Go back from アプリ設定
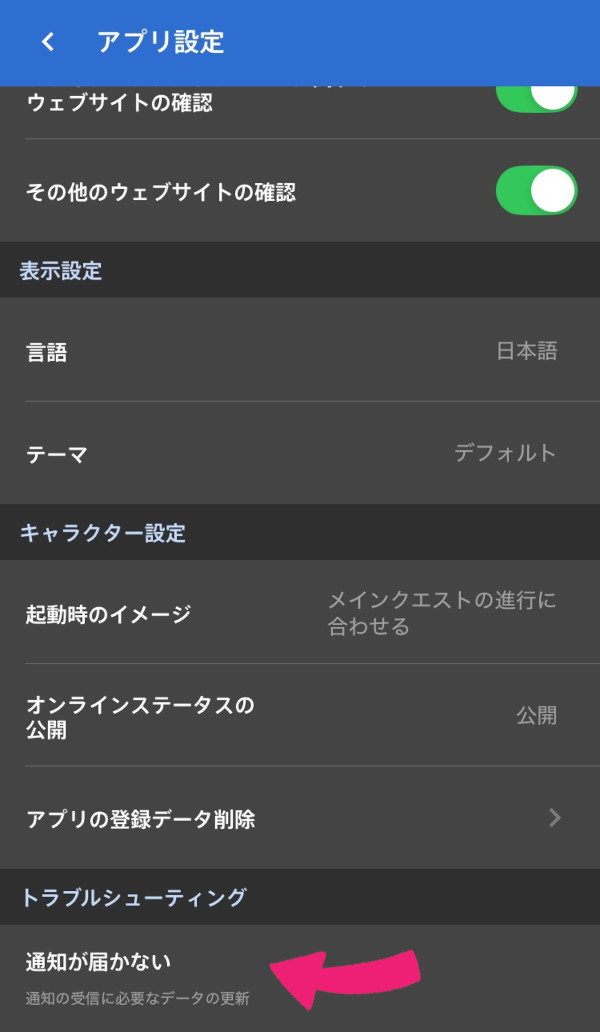Screen dimensions: 600x1032 48,42
